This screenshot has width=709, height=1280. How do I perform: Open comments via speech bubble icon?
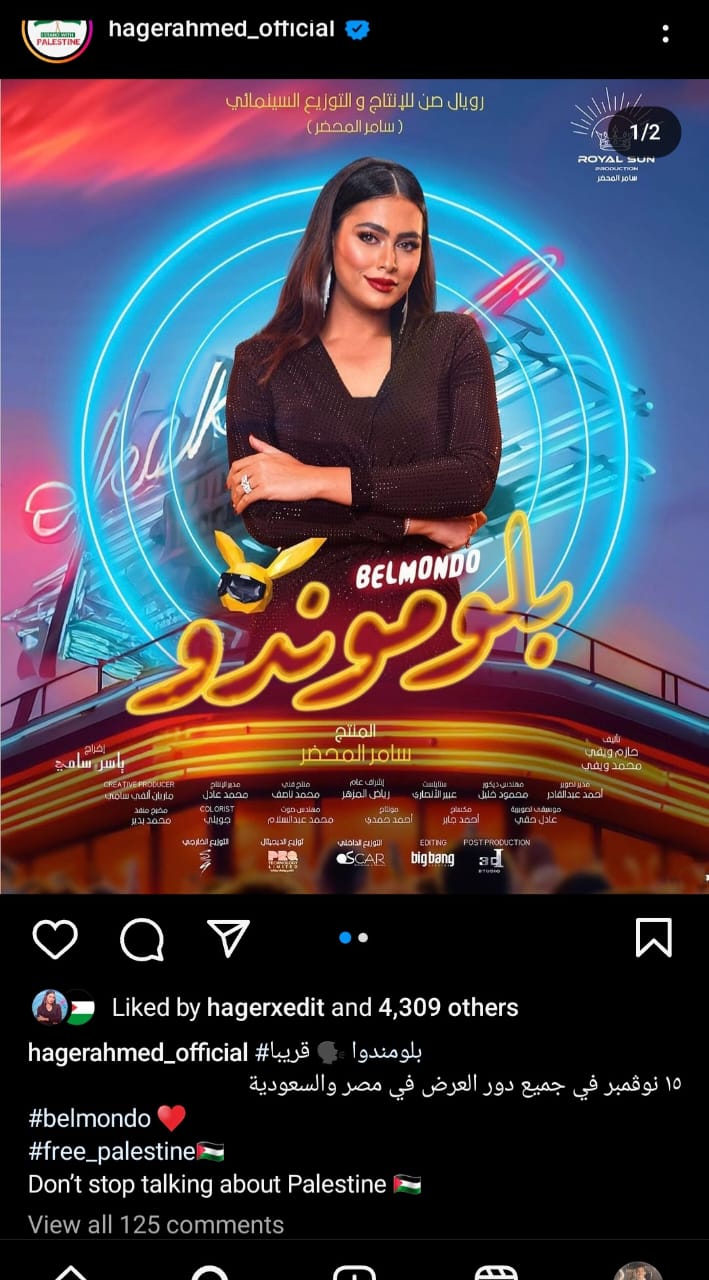point(142,939)
